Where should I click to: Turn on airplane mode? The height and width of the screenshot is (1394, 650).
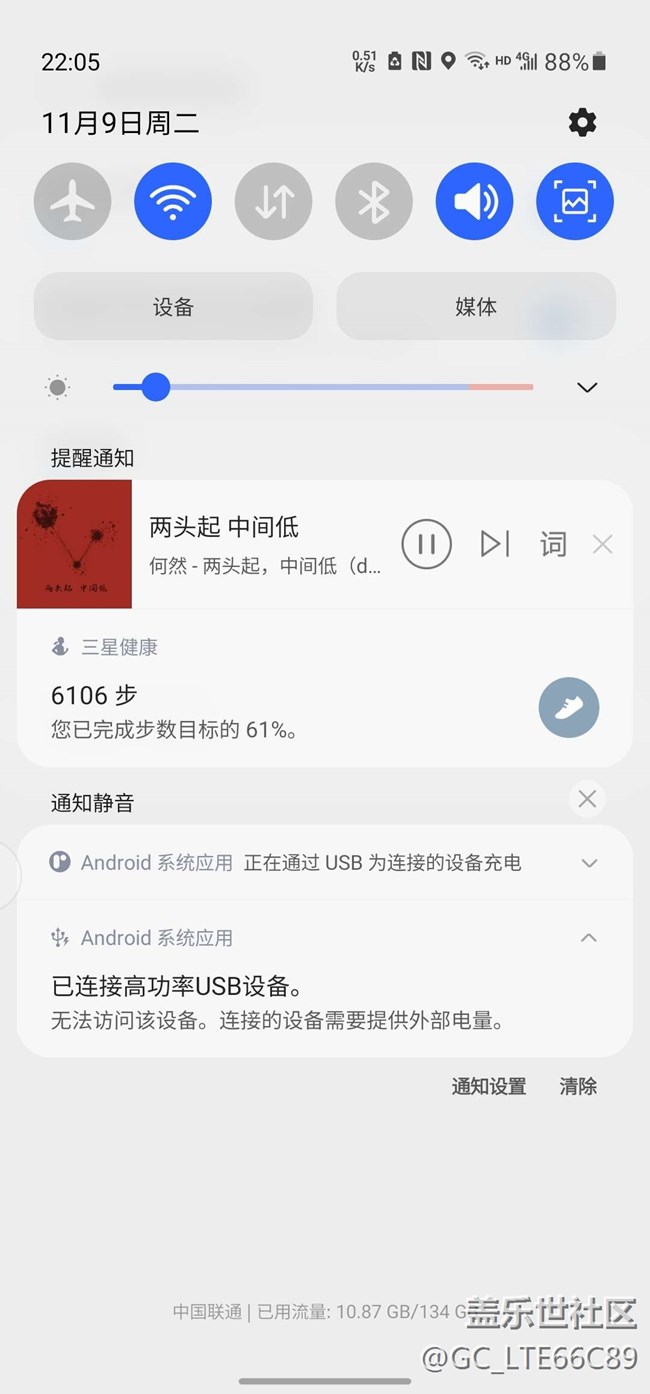[72, 202]
